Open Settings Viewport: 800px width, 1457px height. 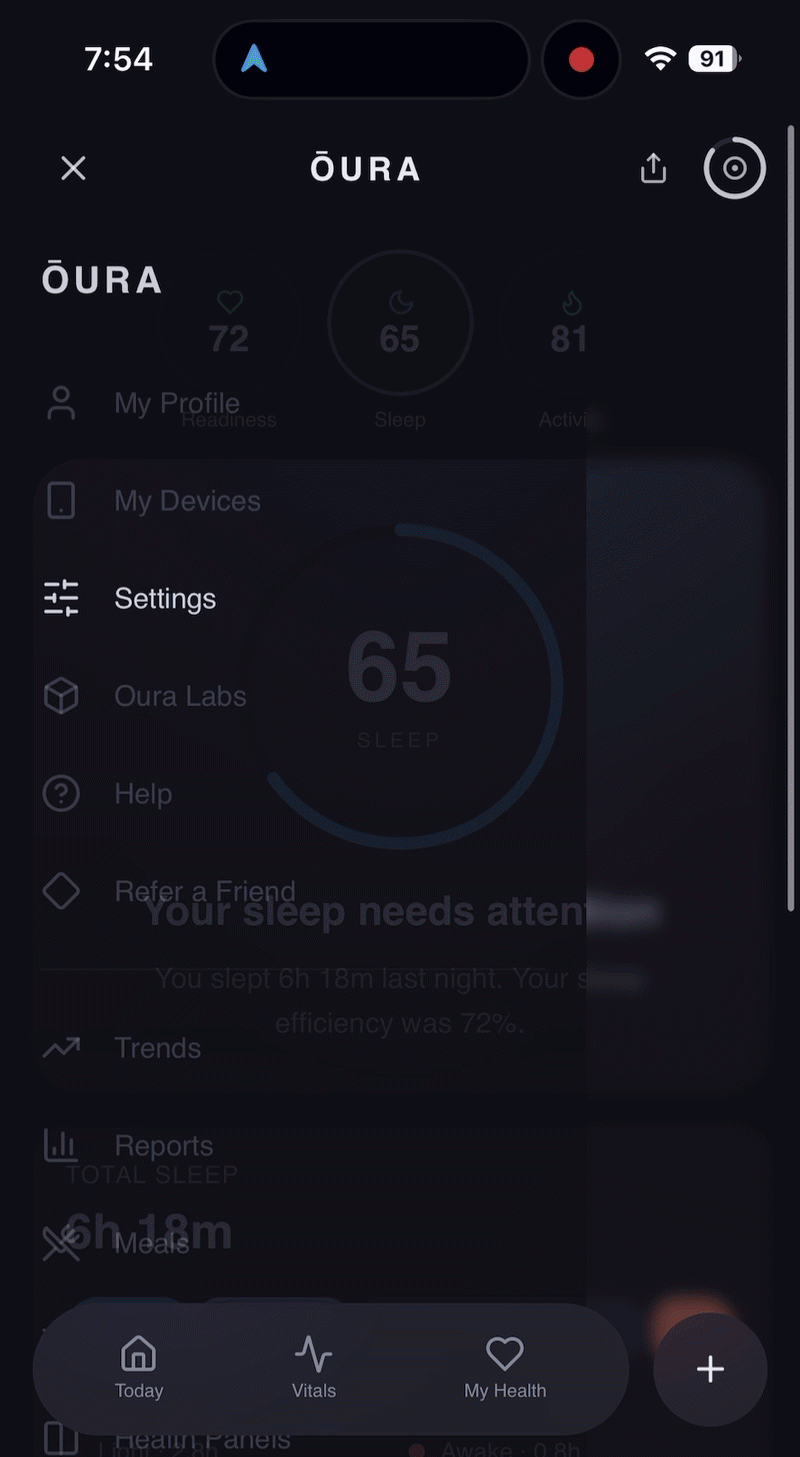tap(165, 598)
